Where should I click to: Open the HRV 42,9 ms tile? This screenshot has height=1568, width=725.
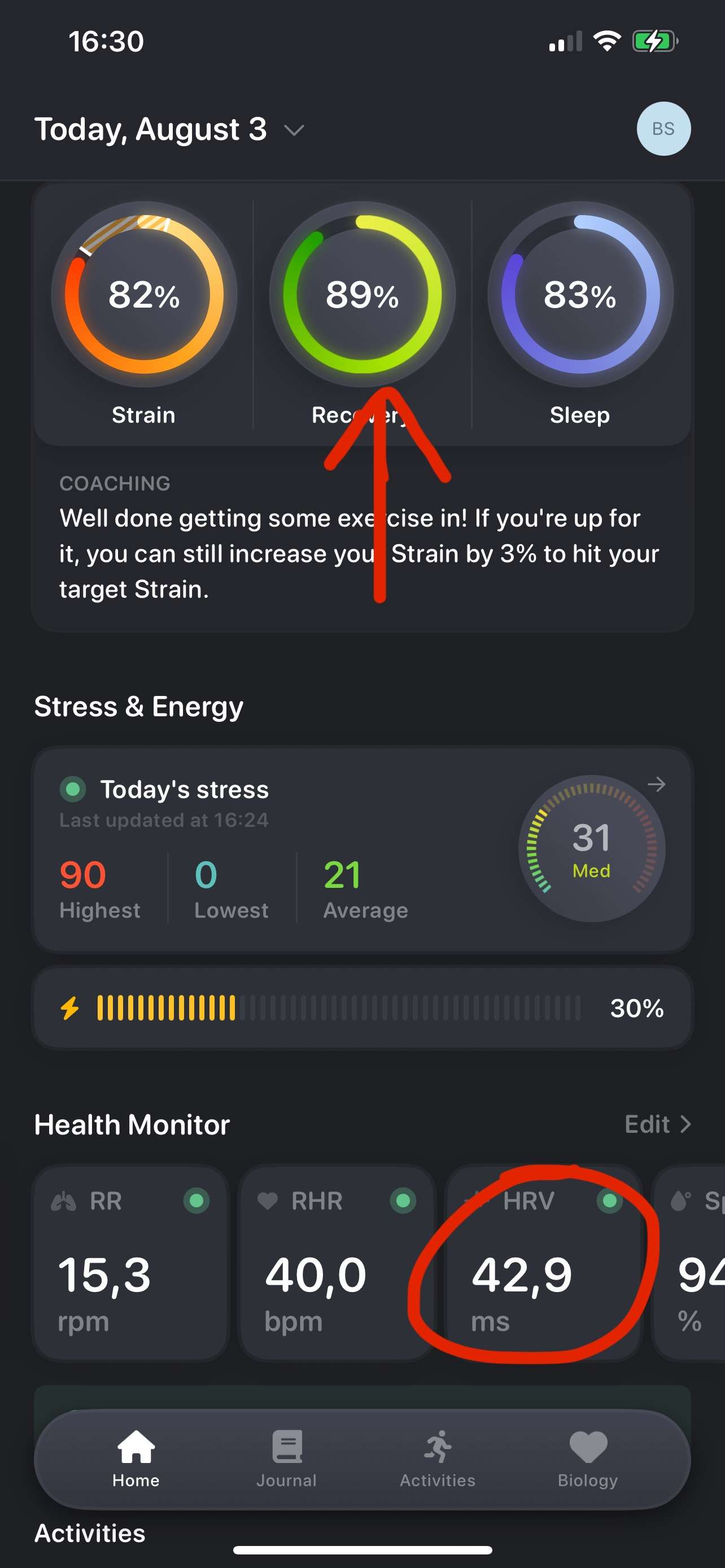pos(543,1263)
